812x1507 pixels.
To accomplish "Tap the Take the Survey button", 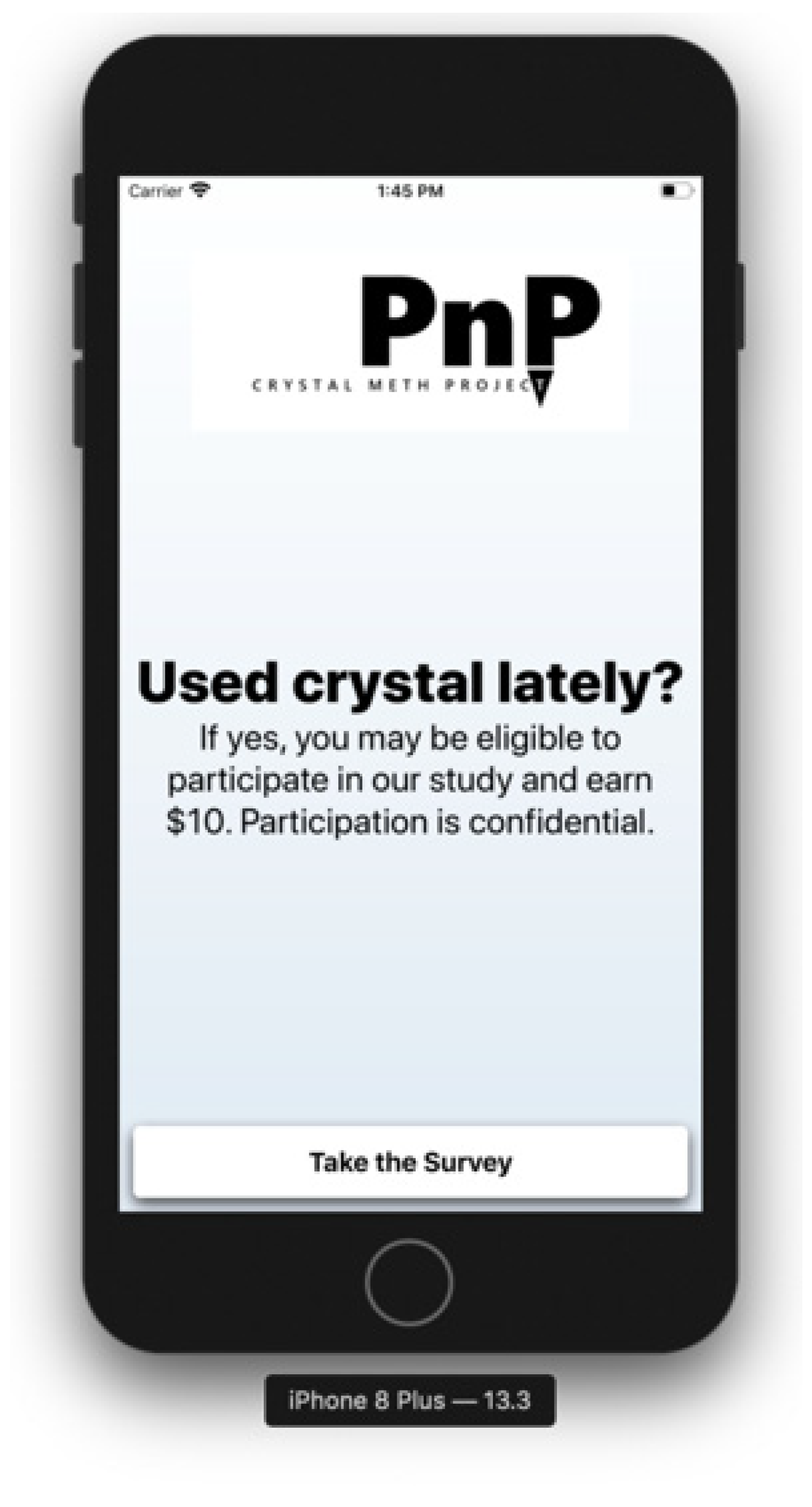I will tap(411, 1161).
